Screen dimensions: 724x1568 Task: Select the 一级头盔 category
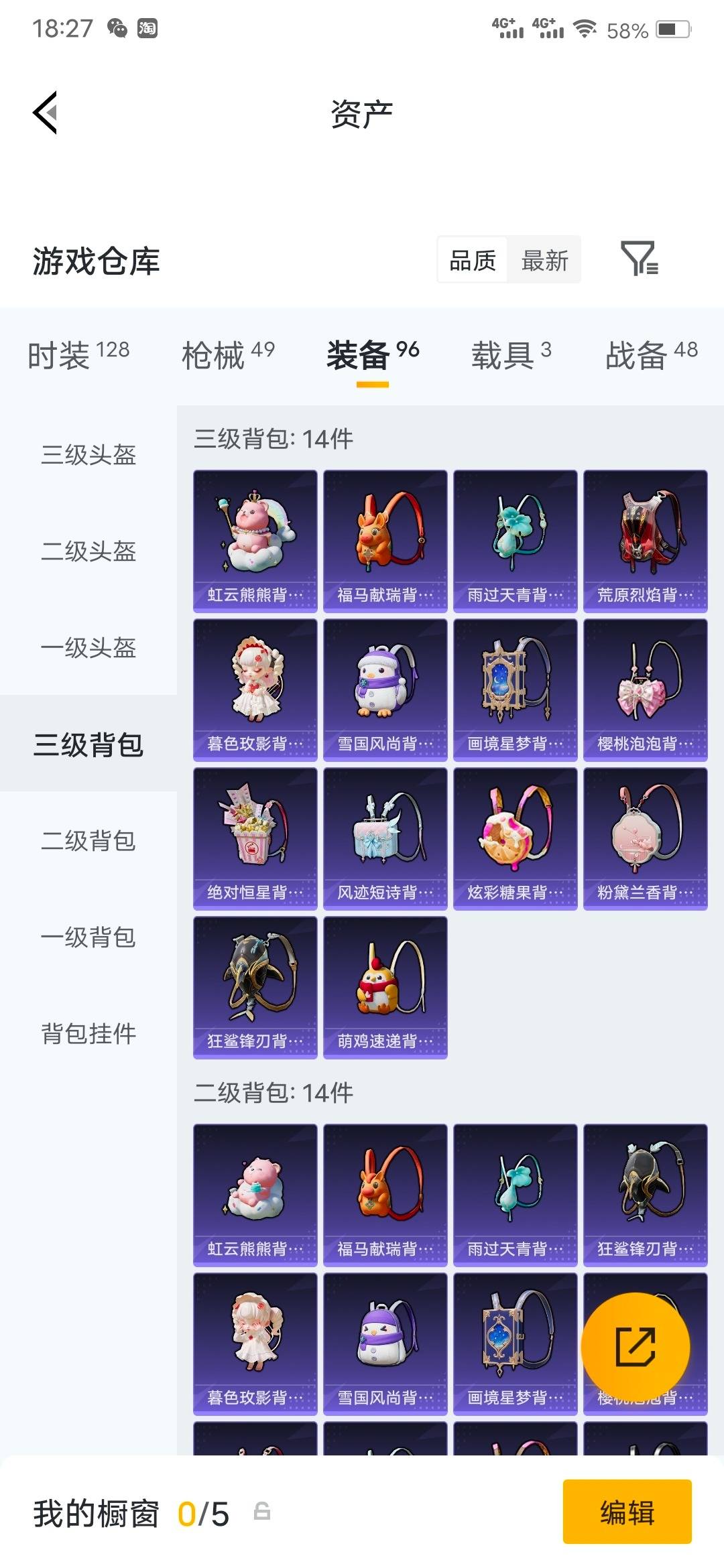88,648
